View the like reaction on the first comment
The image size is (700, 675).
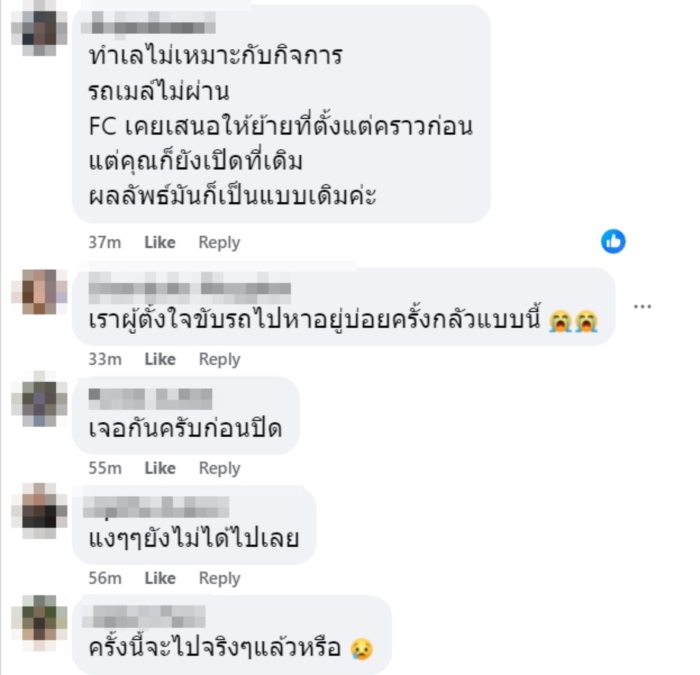tap(613, 241)
